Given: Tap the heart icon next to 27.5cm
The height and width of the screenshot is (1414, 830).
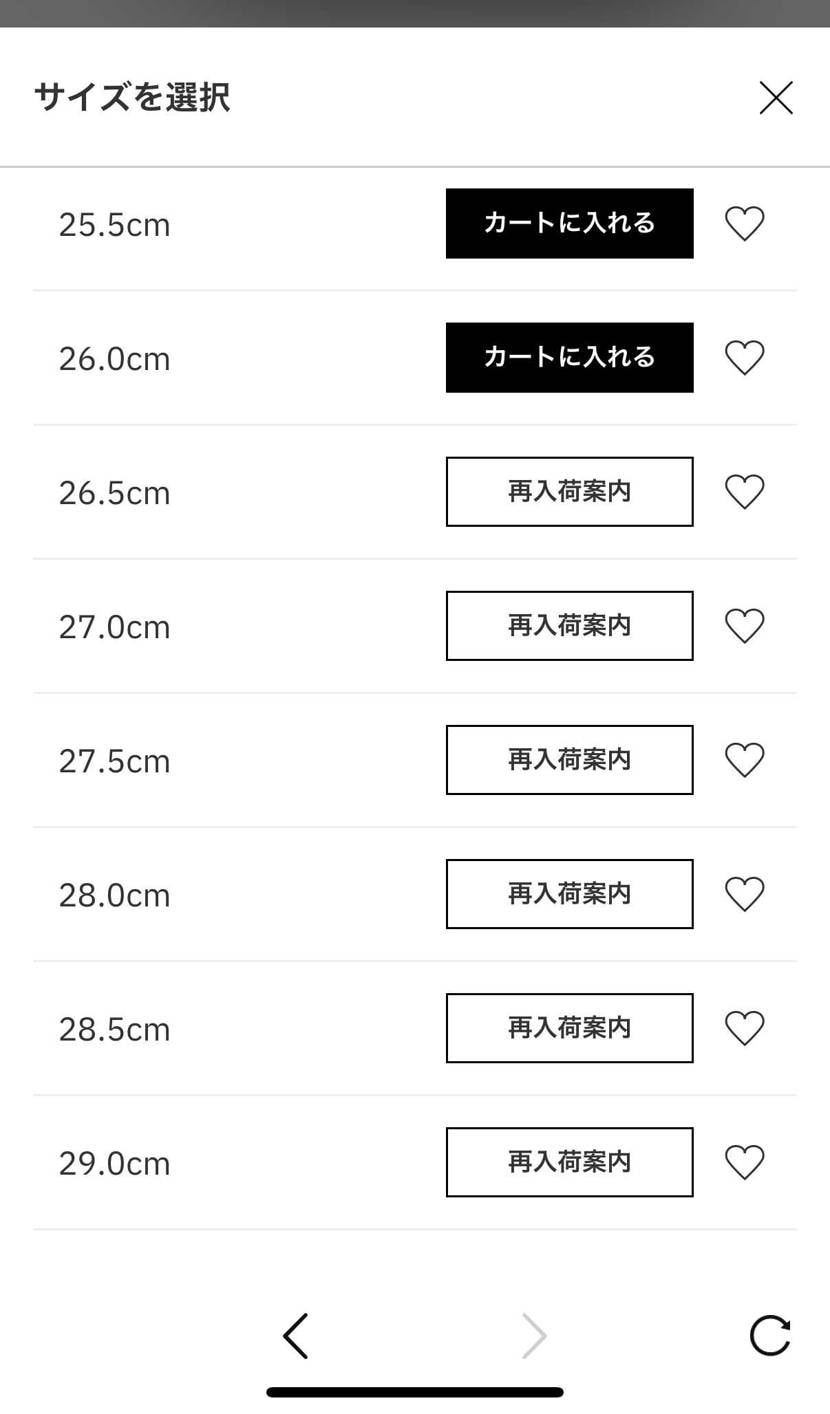Looking at the screenshot, I should (744, 760).
